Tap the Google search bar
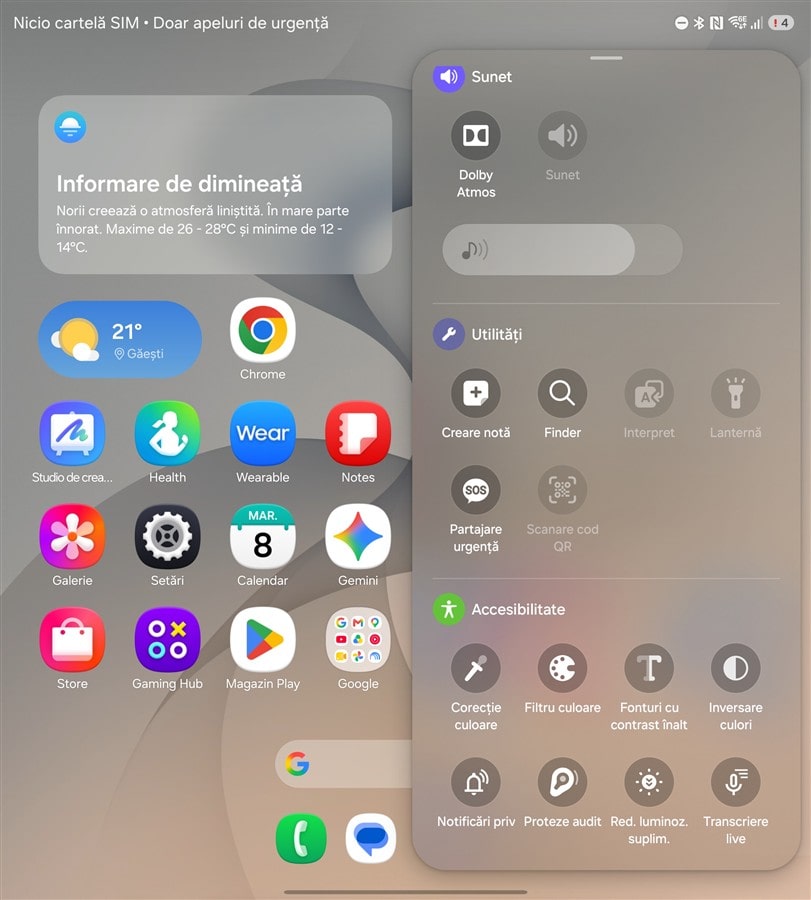The height and width of the screenshot is (900, 811). [343, 763]
